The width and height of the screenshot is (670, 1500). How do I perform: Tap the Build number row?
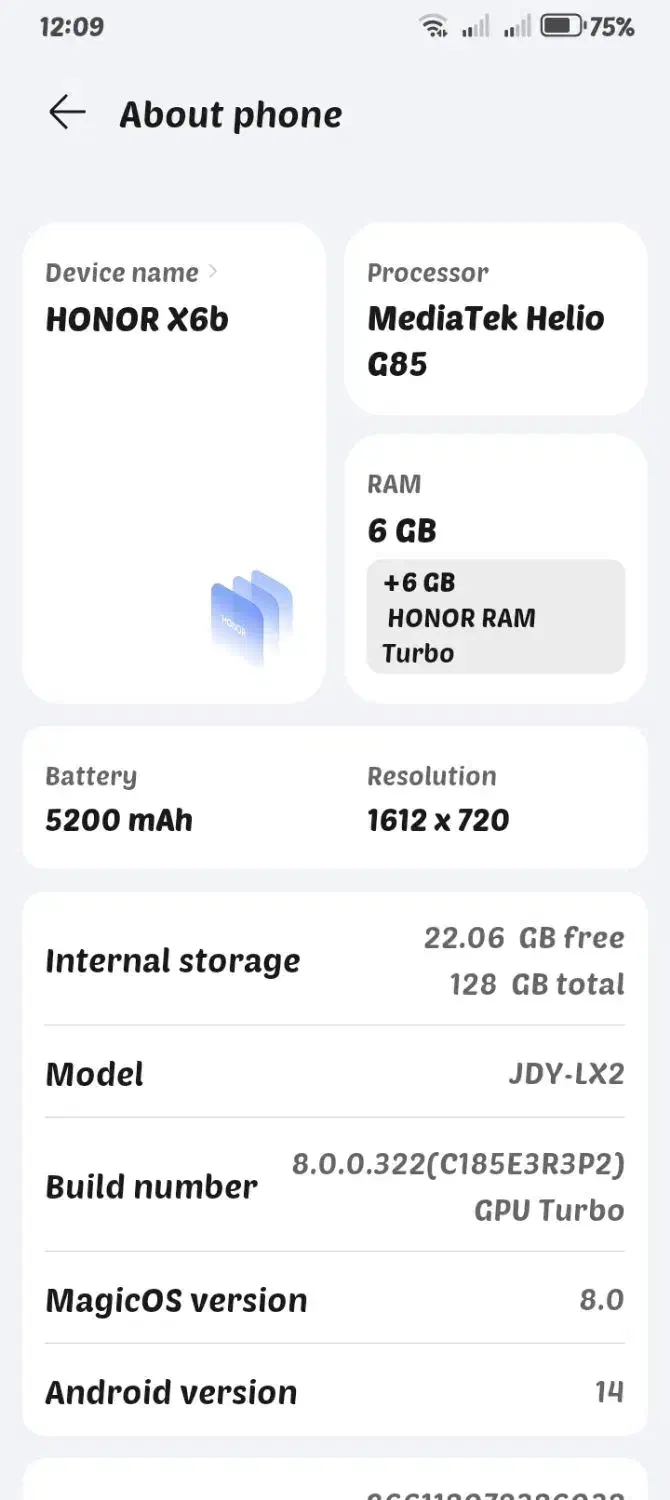(x=334, y=1186)
